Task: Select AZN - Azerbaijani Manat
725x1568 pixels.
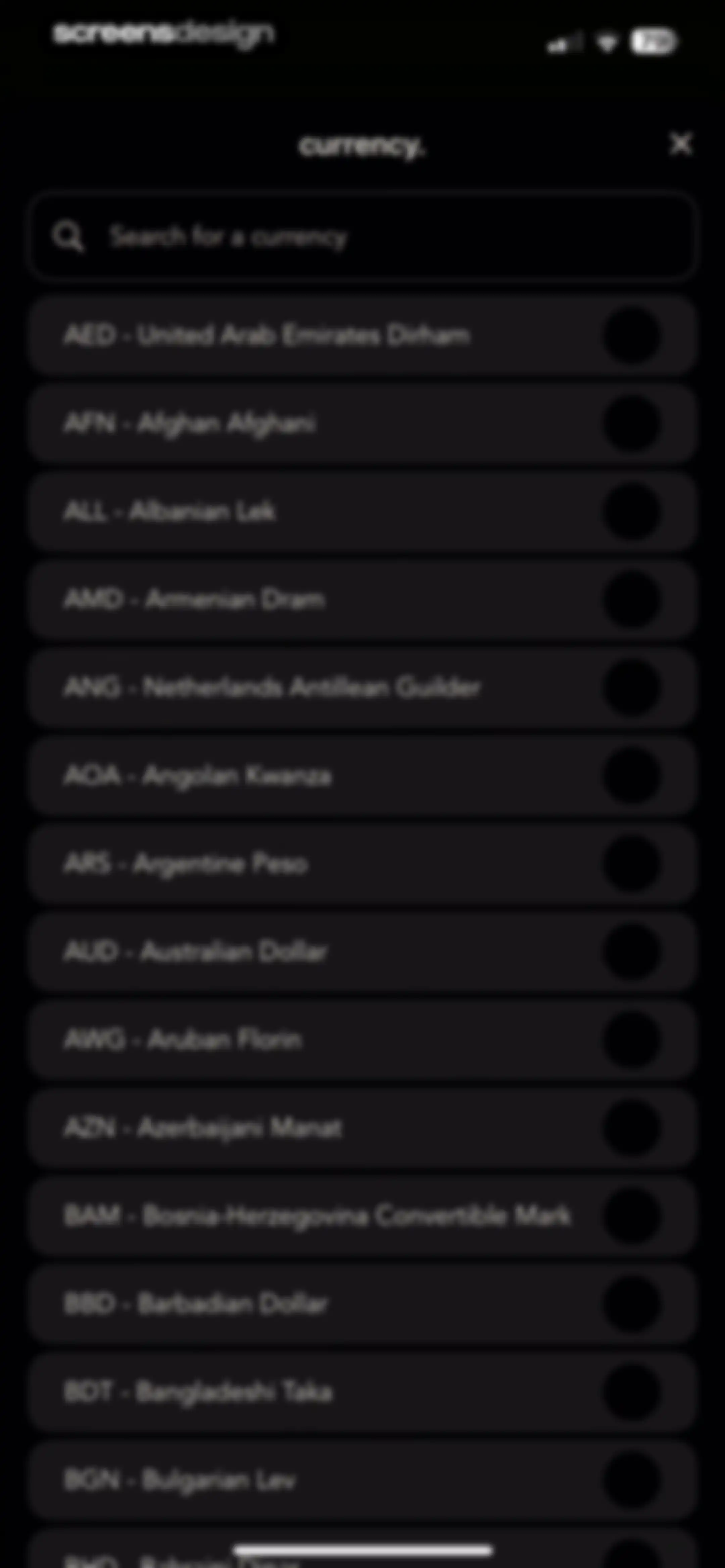Action: point(362,1128)
